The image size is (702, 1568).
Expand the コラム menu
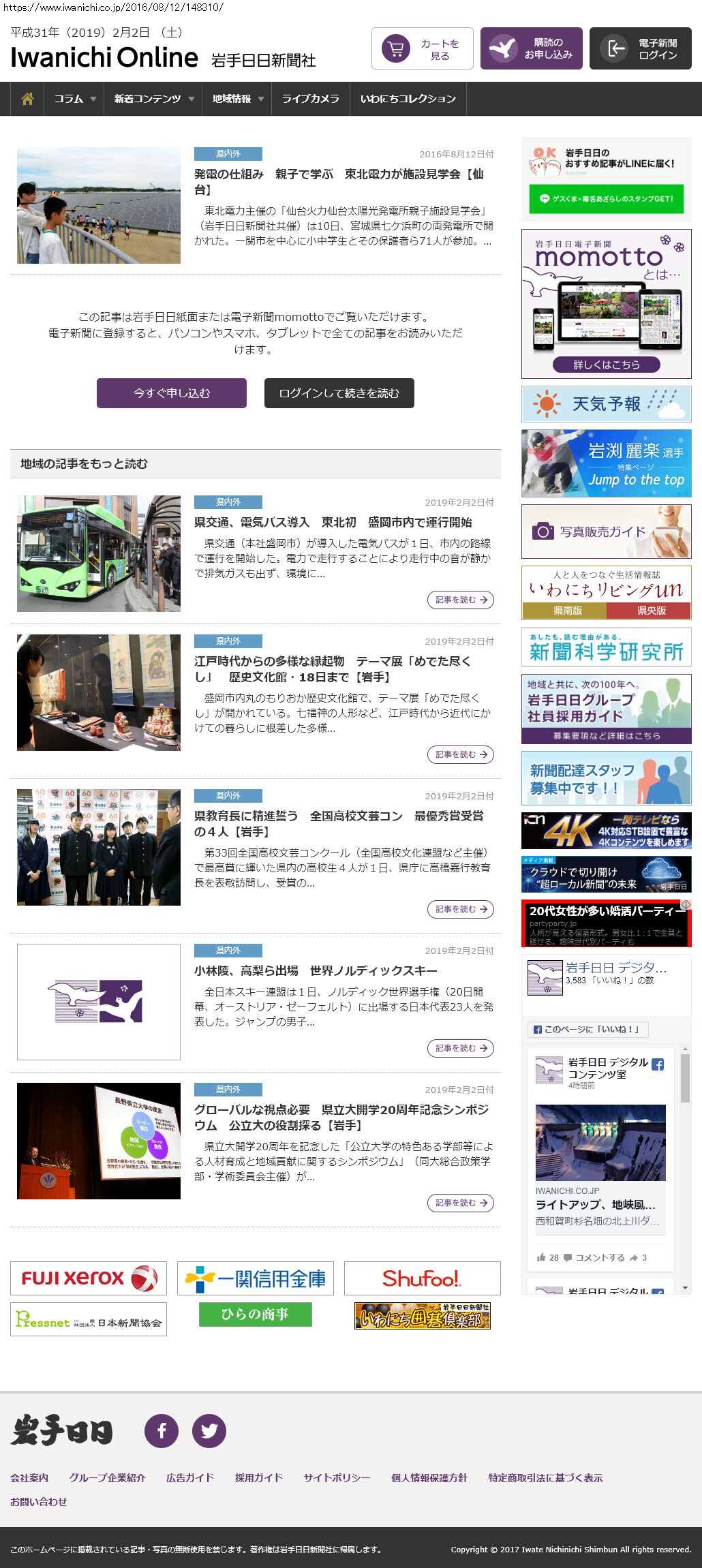pyautogui.click(x=74, y=99)
